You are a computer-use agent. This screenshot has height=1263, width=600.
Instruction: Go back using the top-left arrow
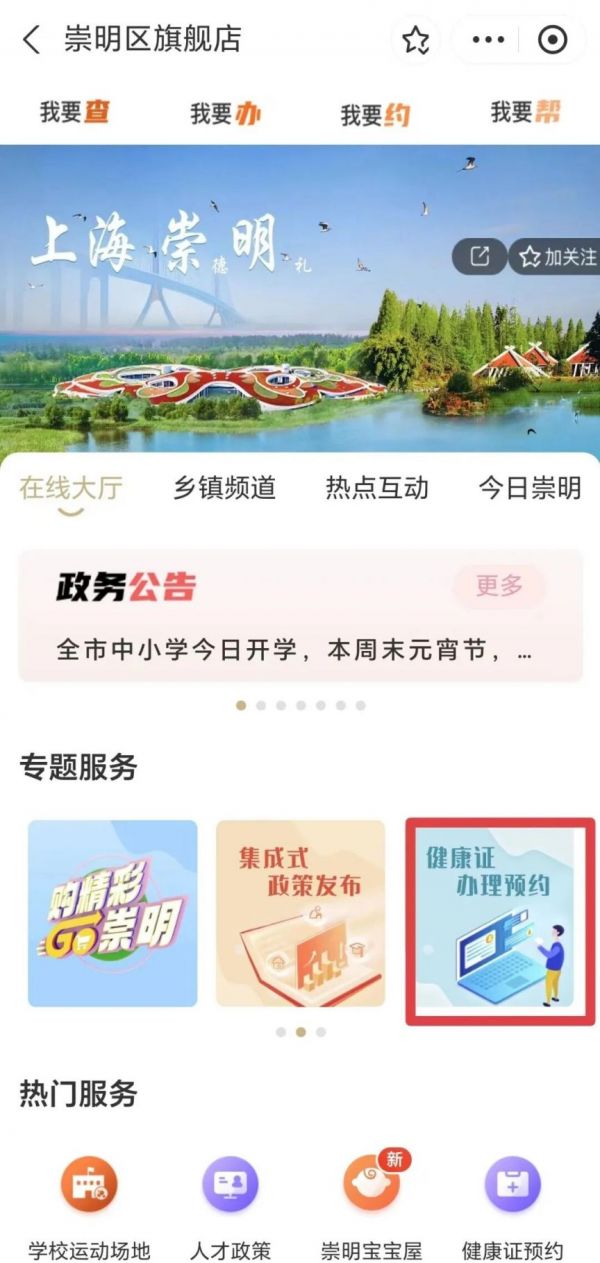tap(32, 41)
